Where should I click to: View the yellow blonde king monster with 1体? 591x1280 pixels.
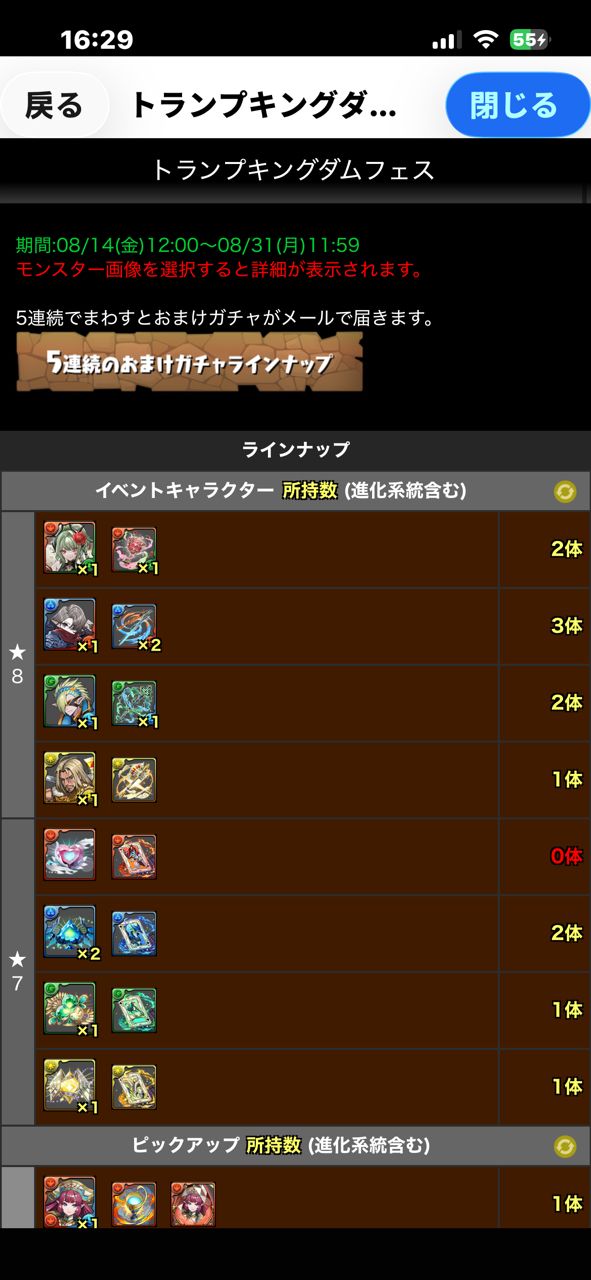69,780
